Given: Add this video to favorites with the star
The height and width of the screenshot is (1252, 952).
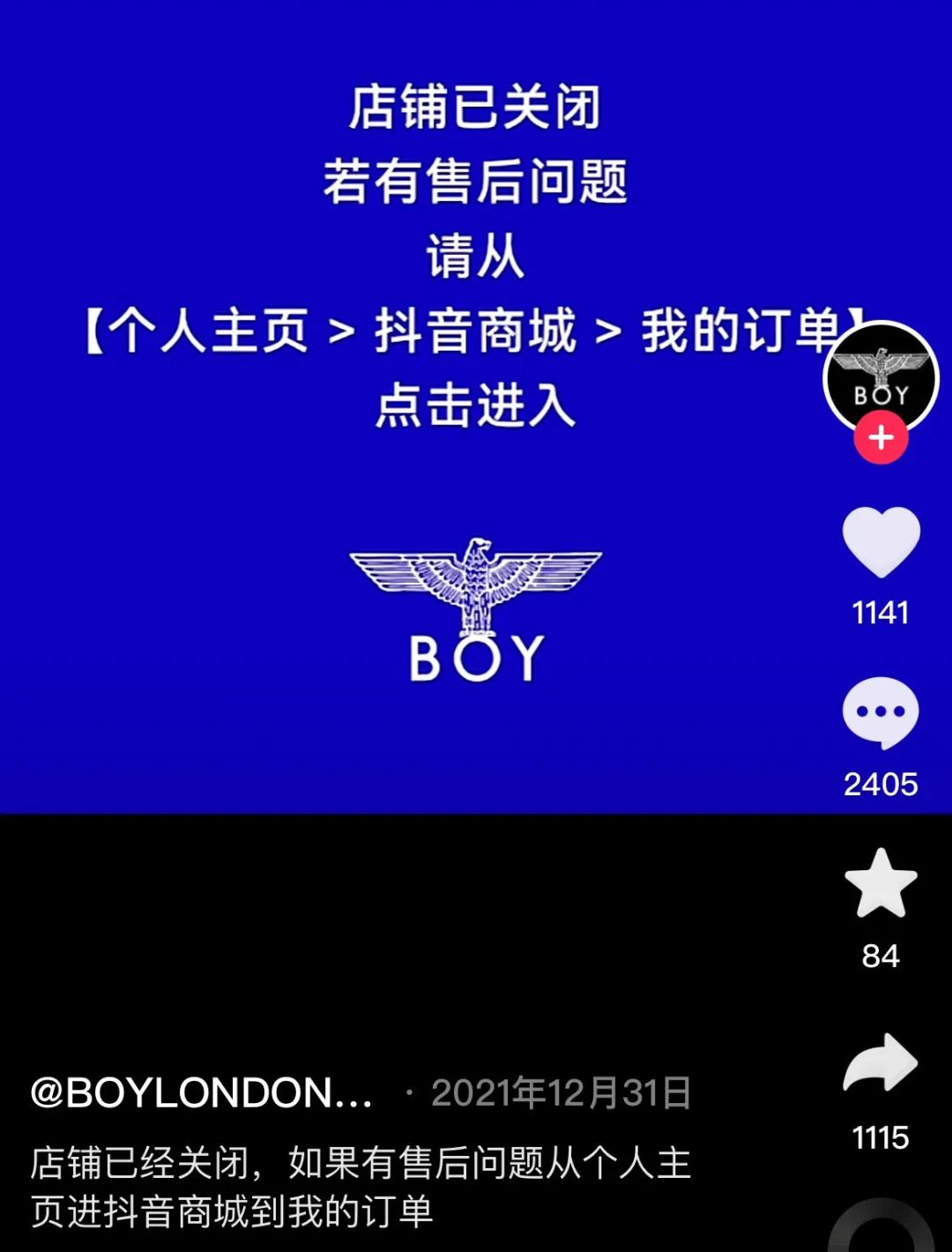Looking at the screenshot, I should pos(881,883).
